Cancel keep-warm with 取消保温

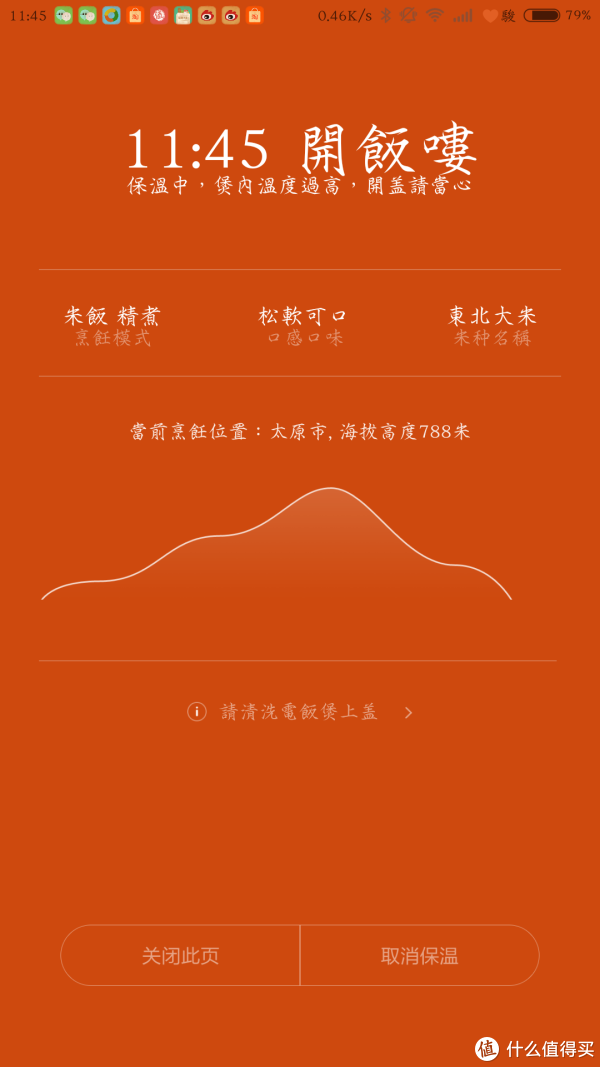pos(419,955)
